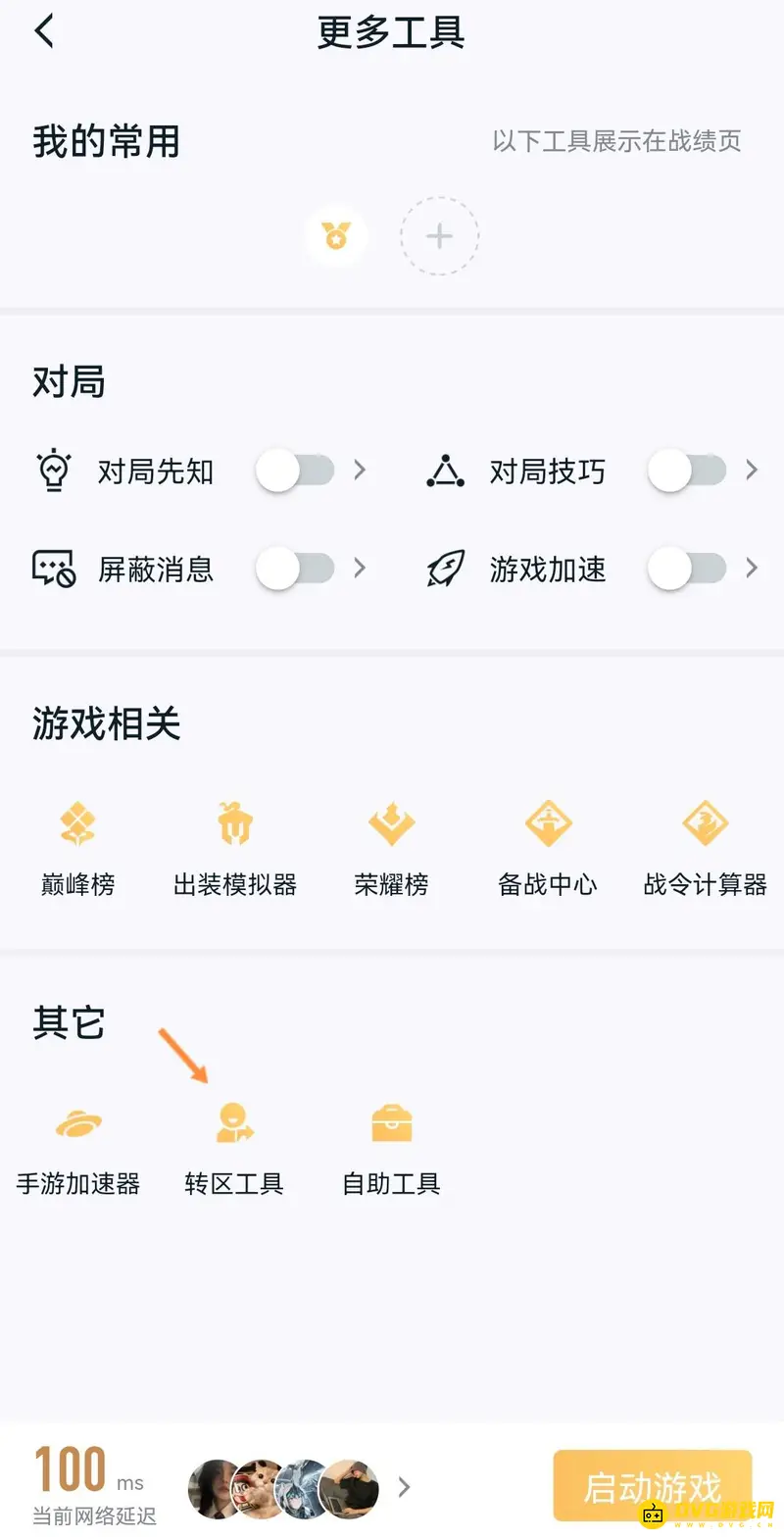
Task: Click the medal icon under 我的常用
Action: click(337, 236)
